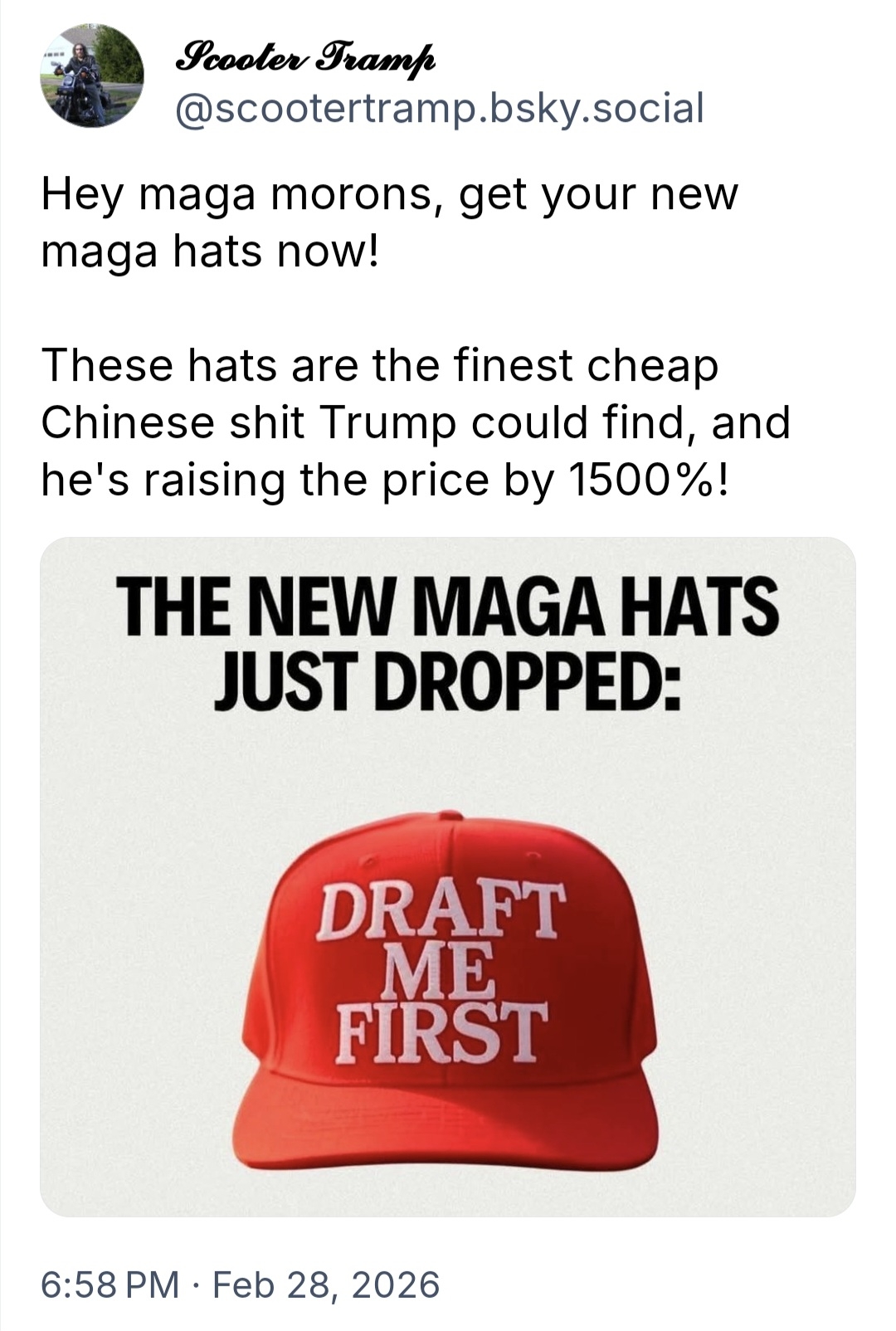The width and height of the screenshot is (896, 1331).
Task: Expand the attached MAGA hat image
Action: [447, 876]
